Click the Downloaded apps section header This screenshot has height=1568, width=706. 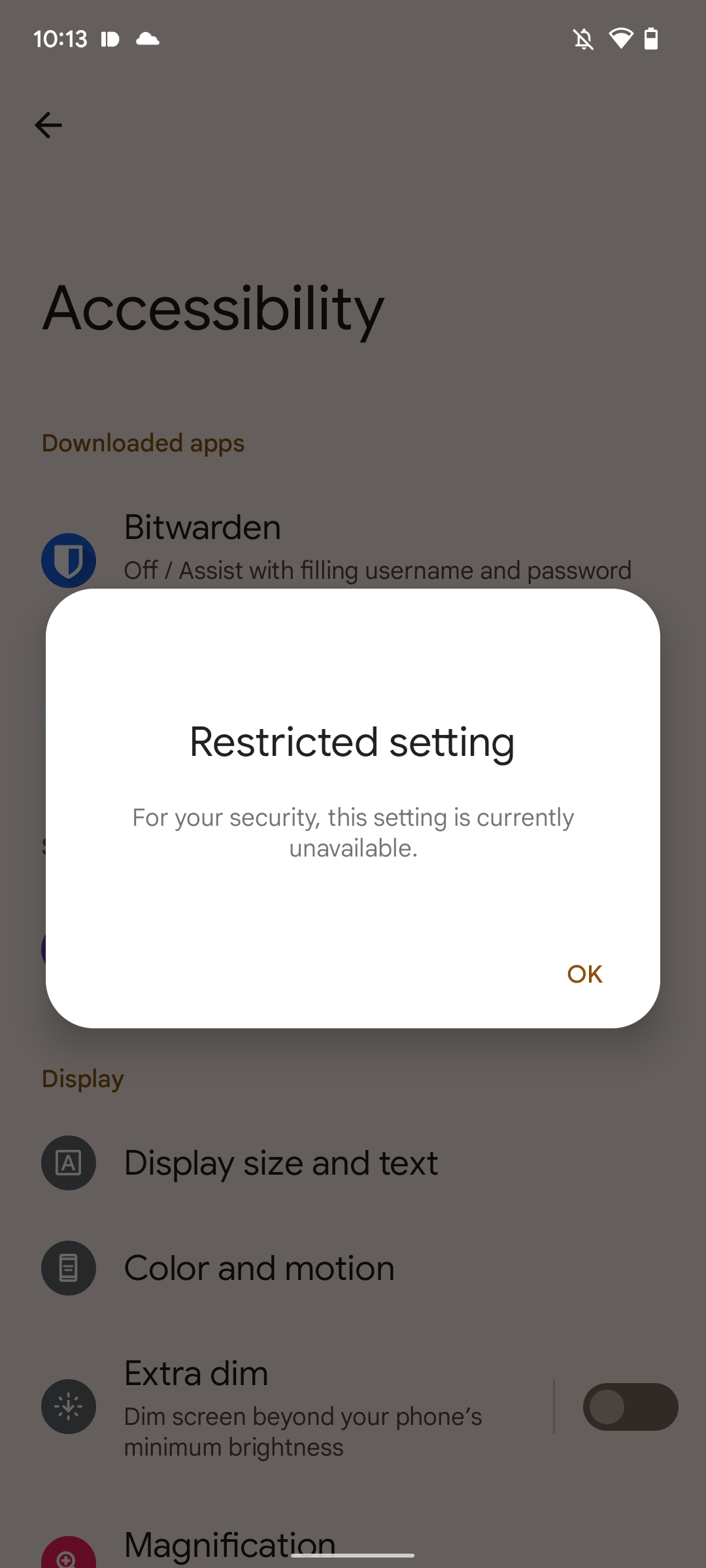pyautogui.click(x=143, y=443)
